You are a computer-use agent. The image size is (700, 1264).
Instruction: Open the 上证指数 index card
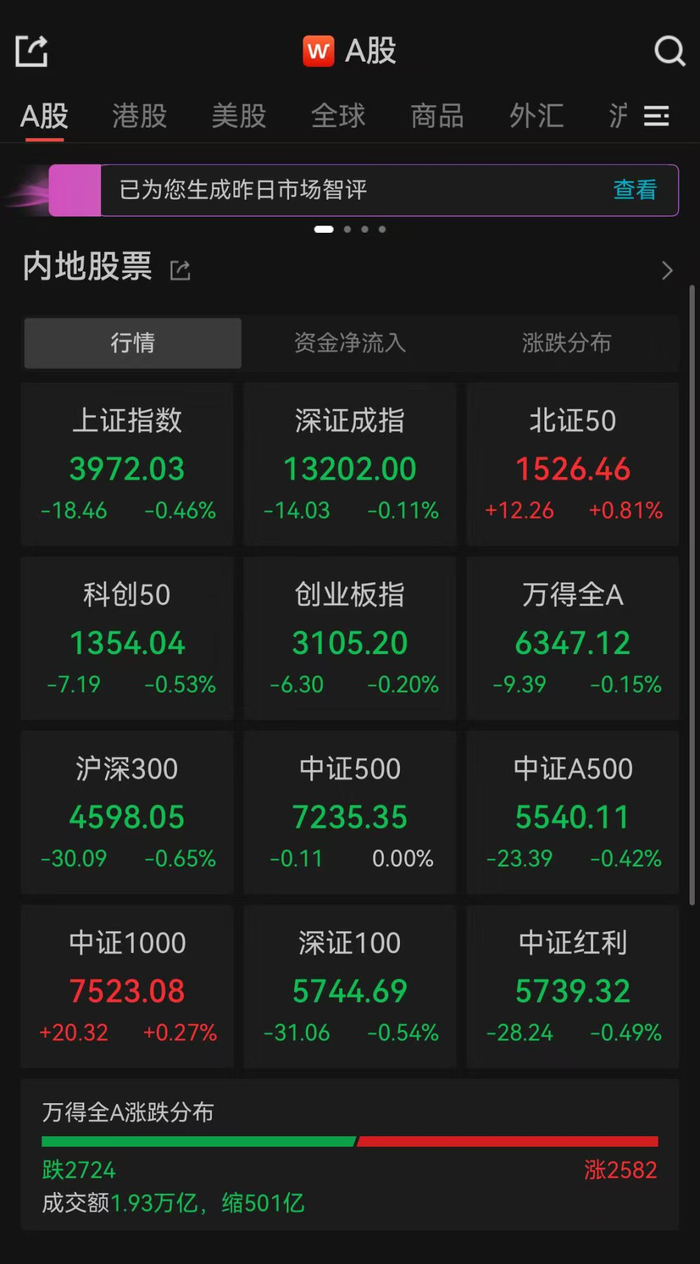pyautogui.click(x=127, y=465)
